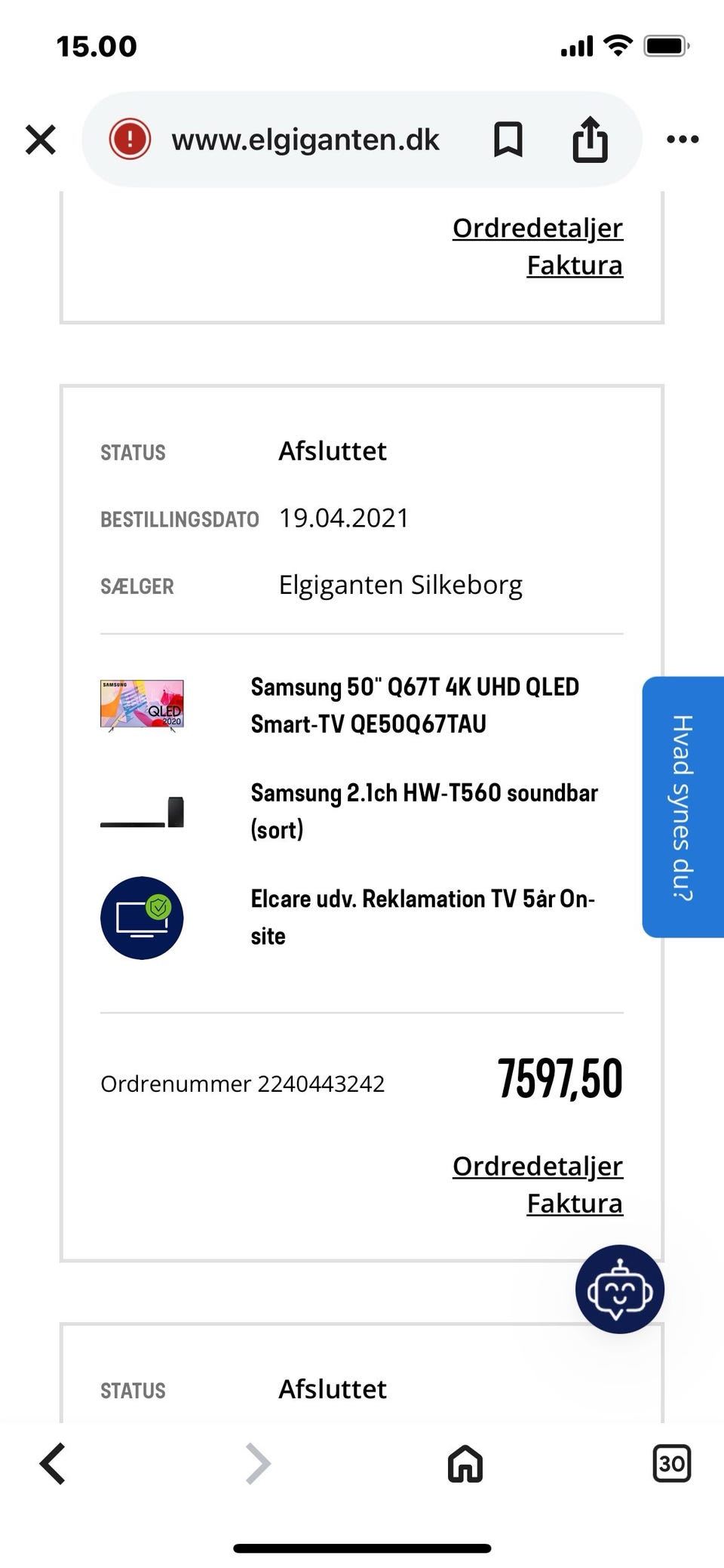The image size is (724, 1568).
Task: Open the chatbot assistant icon
Action: [x=618, y=1290]
